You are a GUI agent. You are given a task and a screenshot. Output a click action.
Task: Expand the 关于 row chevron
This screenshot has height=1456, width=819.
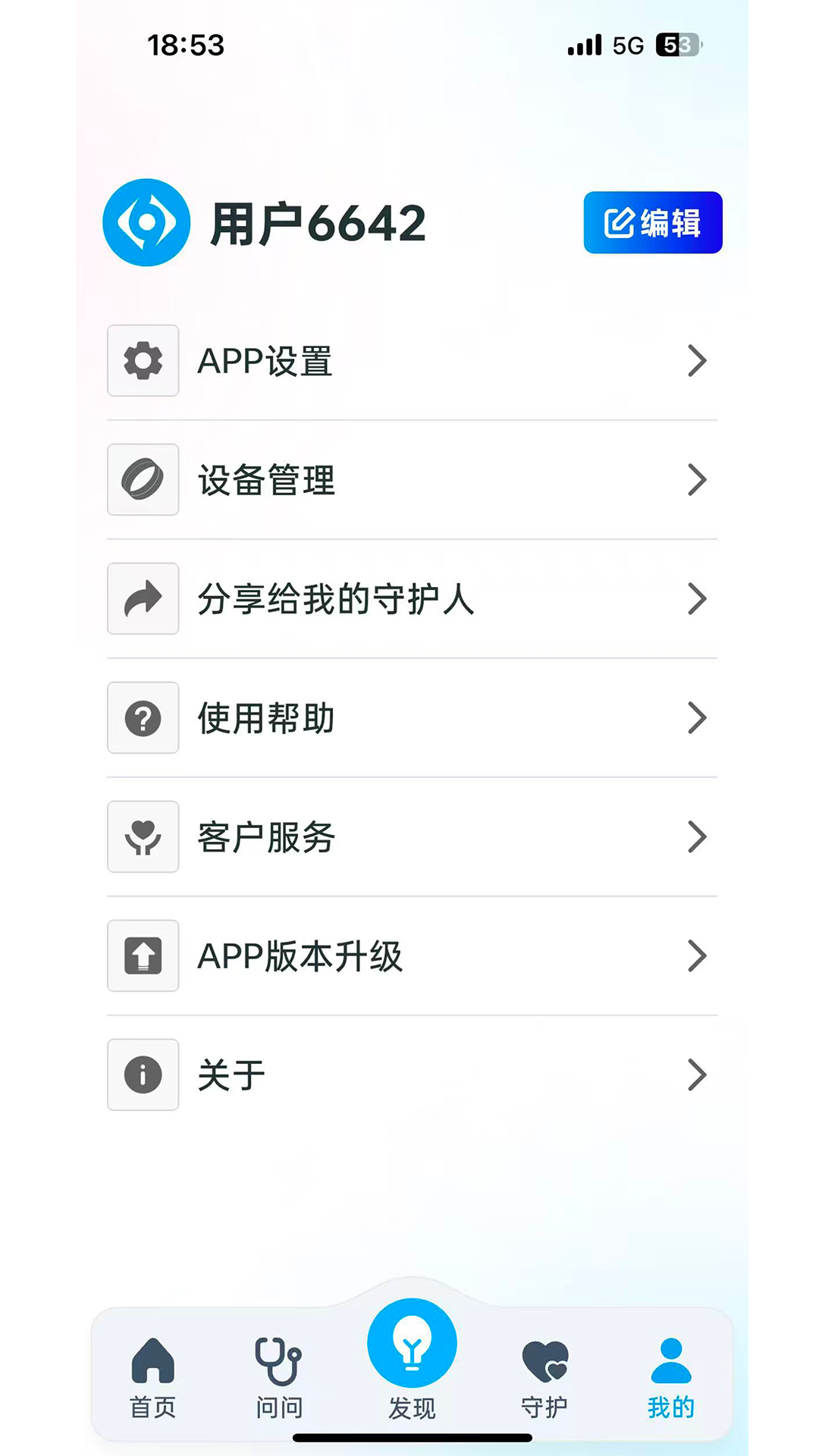coord(697,1075)
